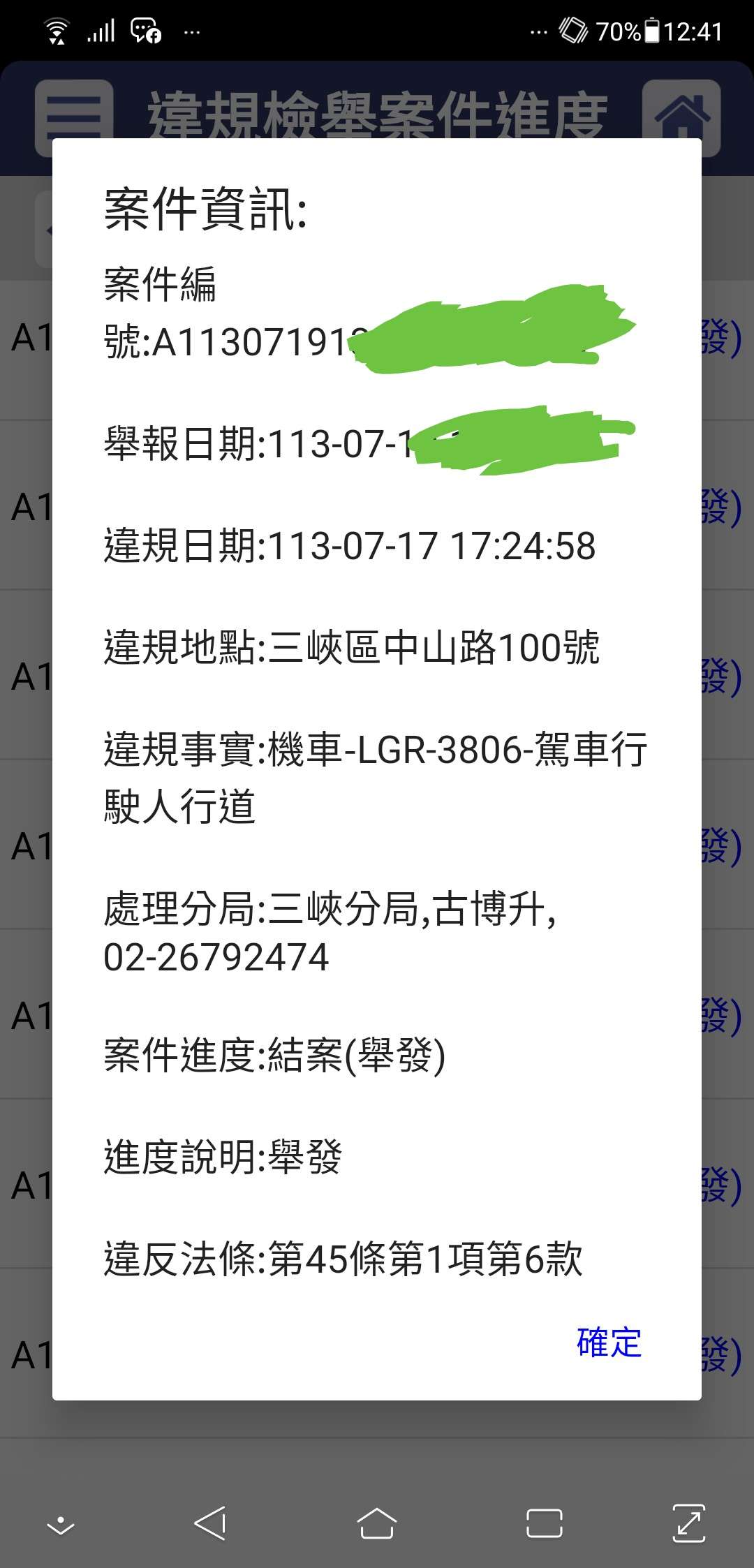Go back using the system navigation bar

(209, 1523)
